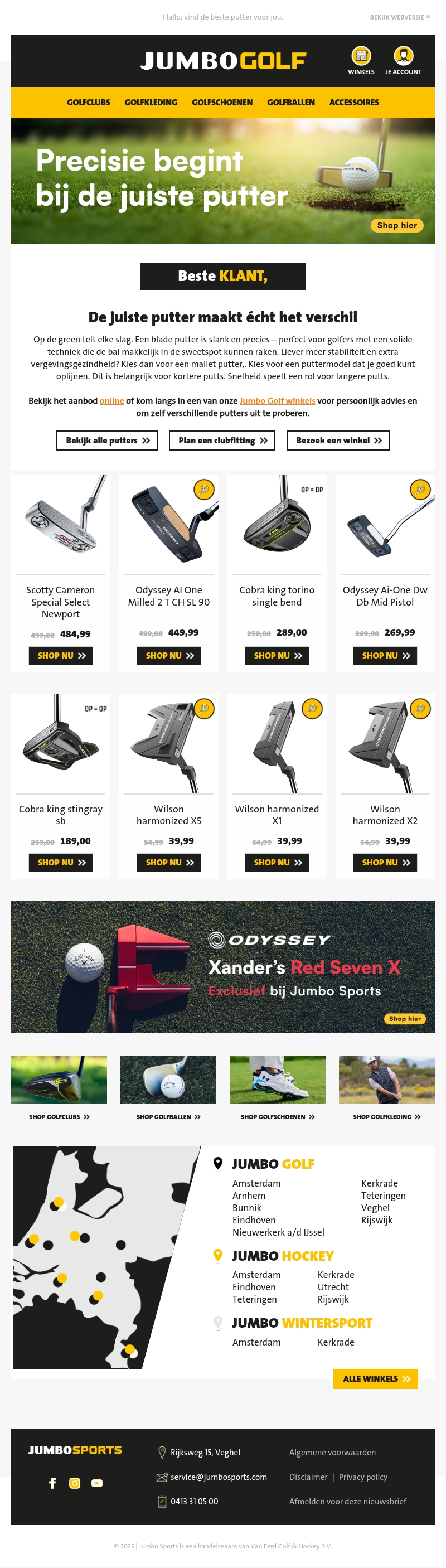Image resolution: width=446 pixels, height=1568 pixels.
Task: Open the Odyssey Red Seven X banner
Action: [222, 966]
